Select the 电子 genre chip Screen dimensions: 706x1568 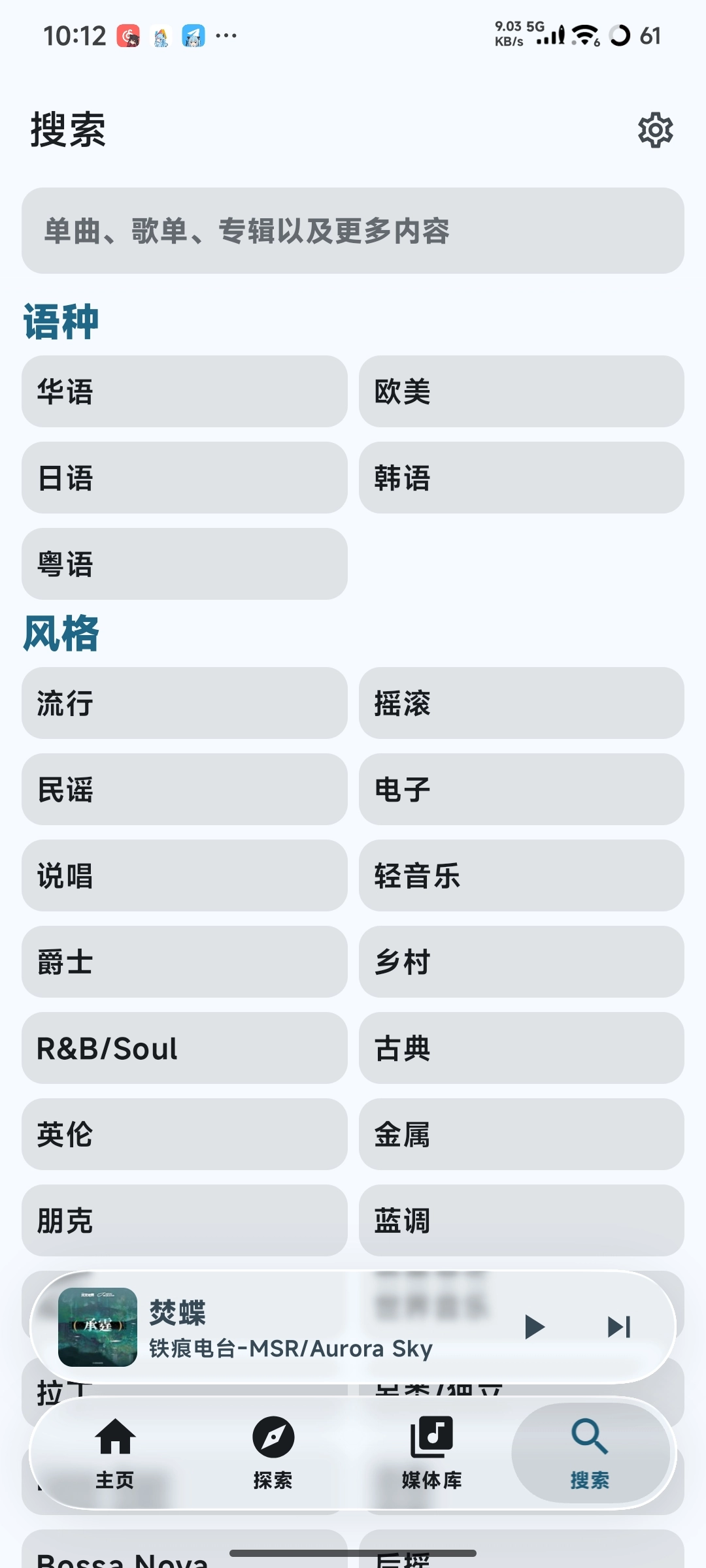point(521,789)
